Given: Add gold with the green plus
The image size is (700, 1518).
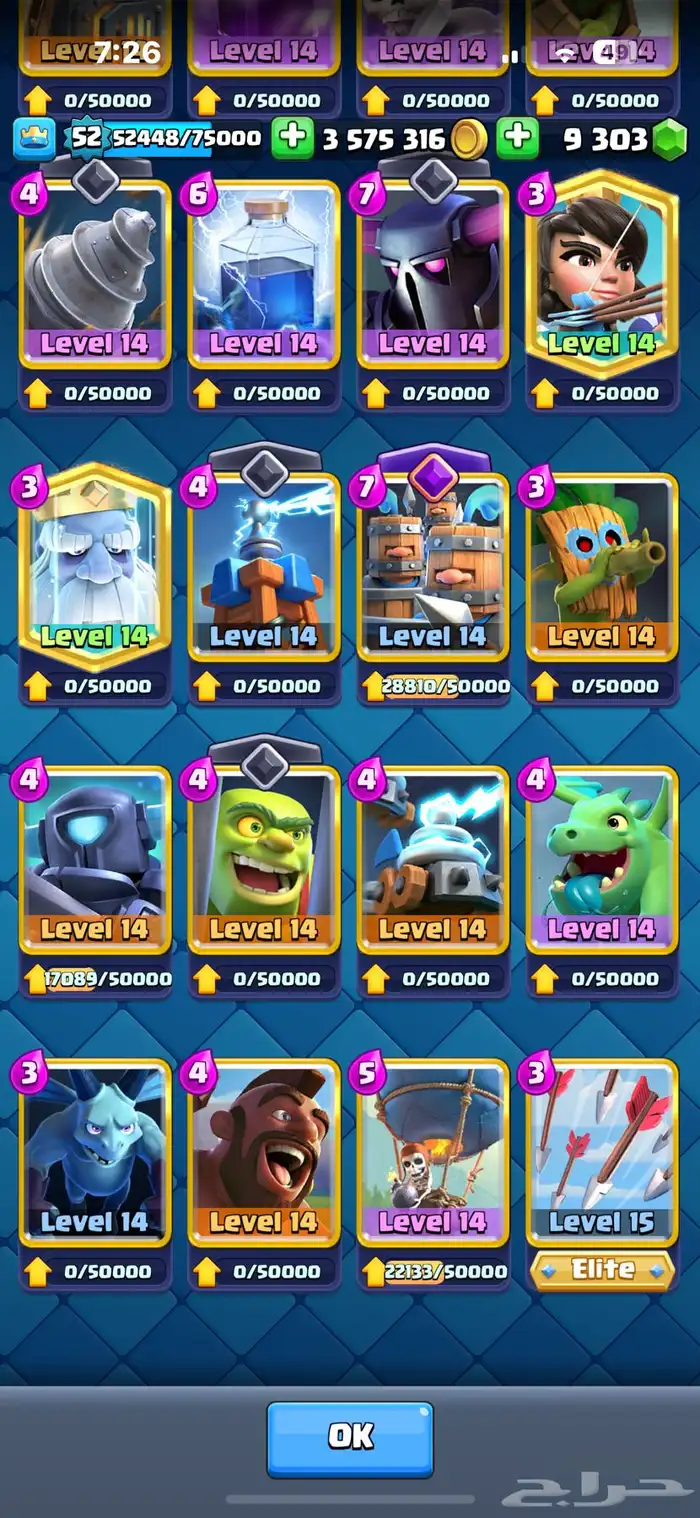Looking at the screenshot, I should point(293,138).
